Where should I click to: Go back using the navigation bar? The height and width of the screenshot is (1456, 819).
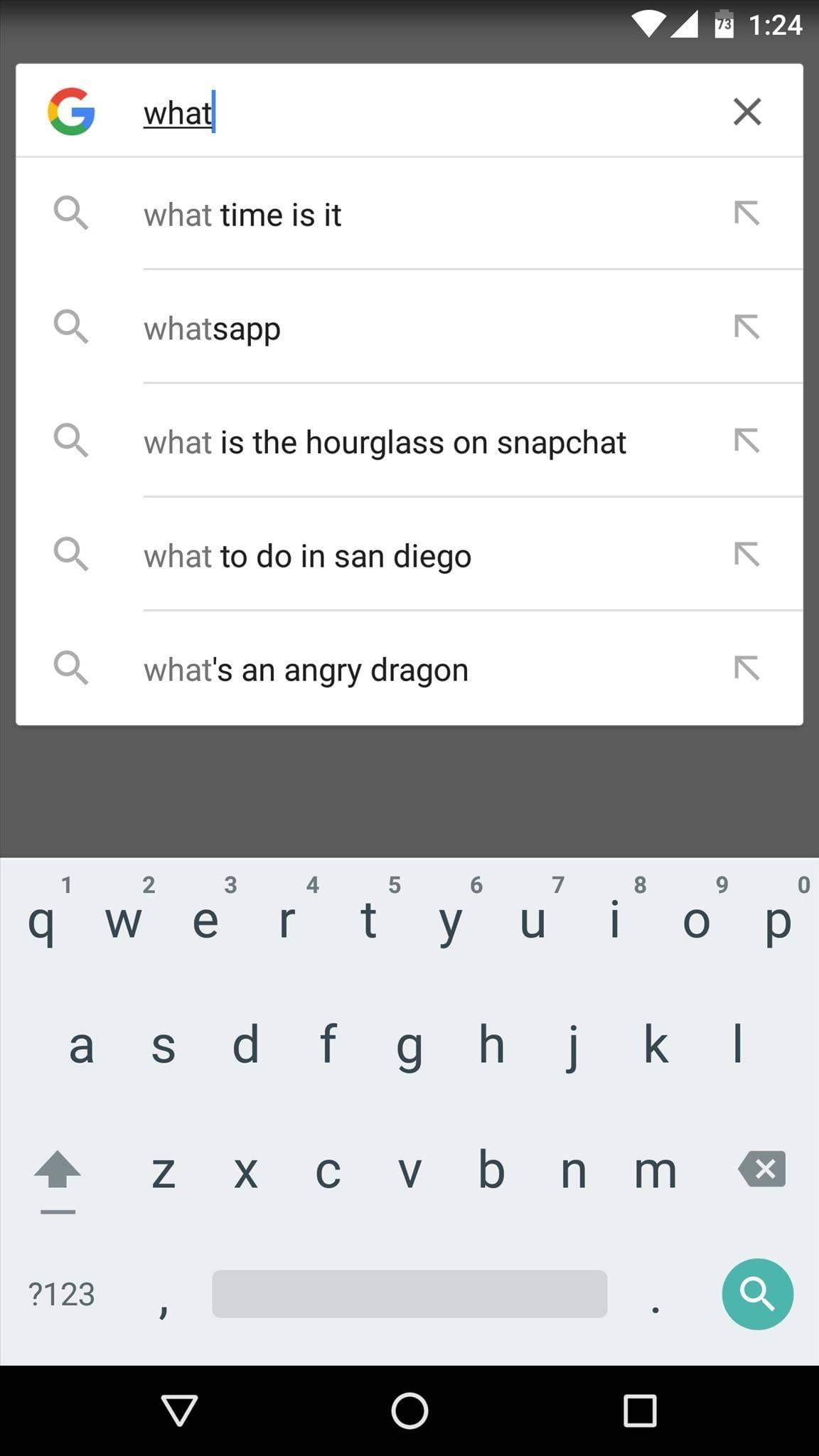(179, 1410)
